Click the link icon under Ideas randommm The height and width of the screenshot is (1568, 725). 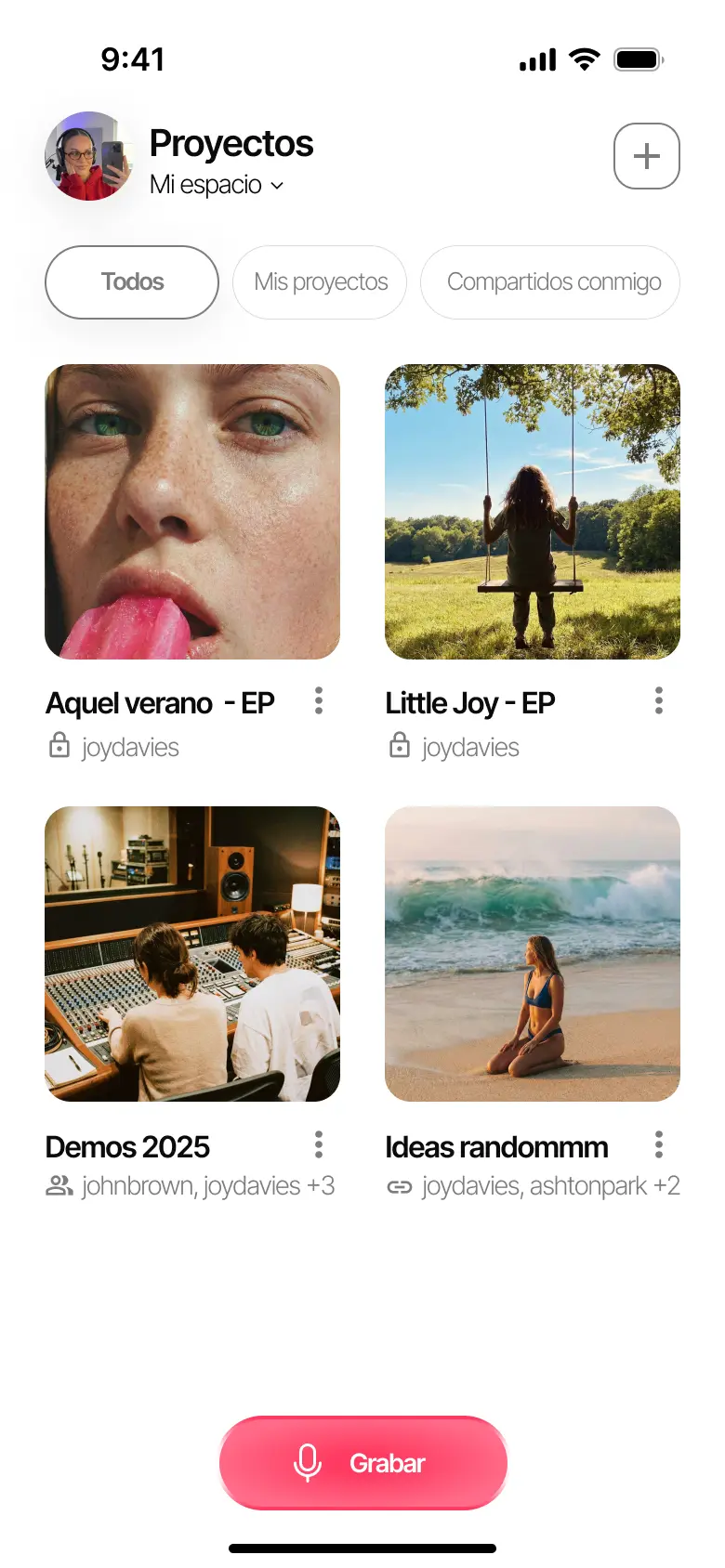point(398,1184)
